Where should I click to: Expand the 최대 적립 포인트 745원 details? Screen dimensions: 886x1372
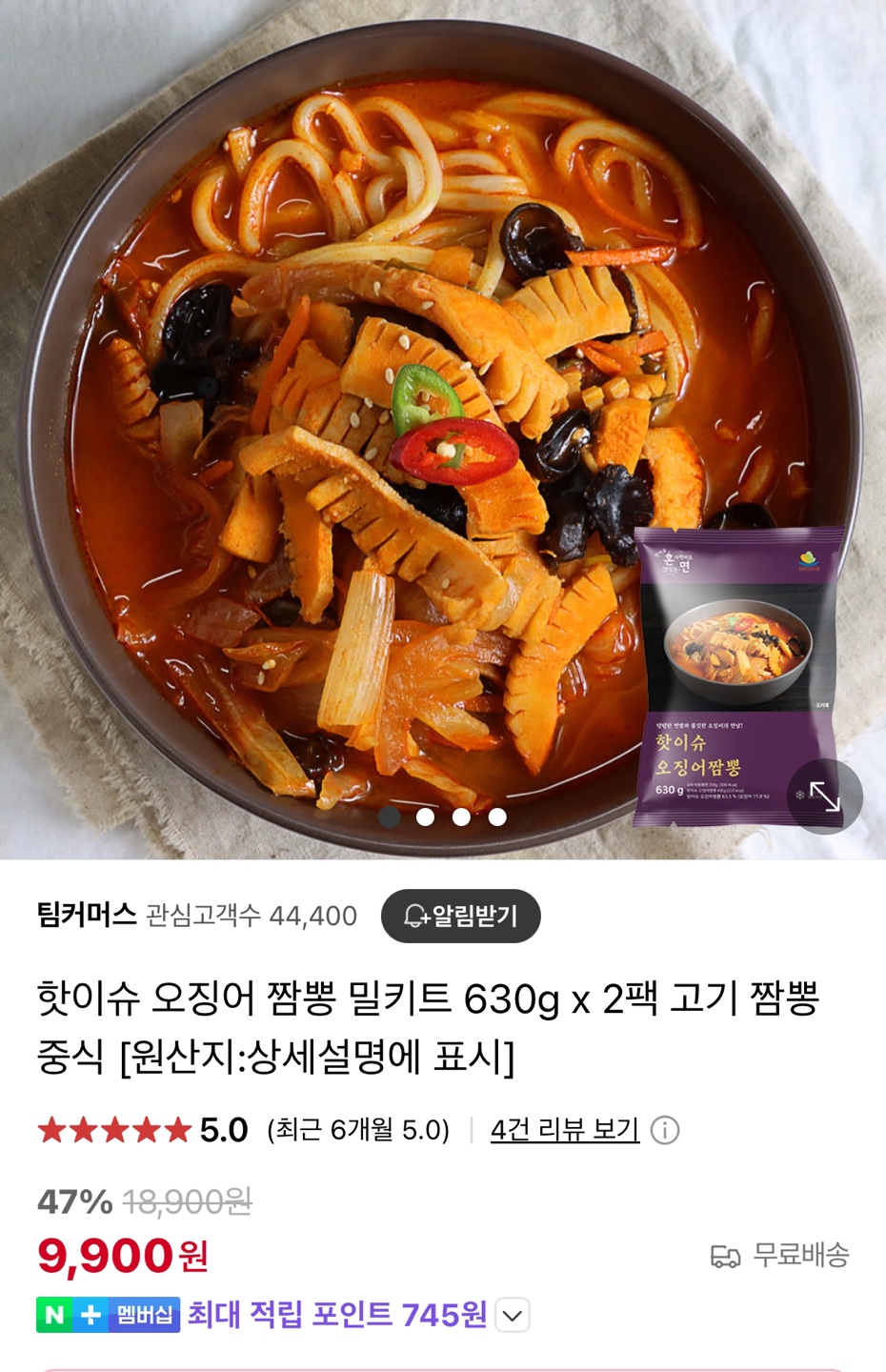click(513, 1316)
